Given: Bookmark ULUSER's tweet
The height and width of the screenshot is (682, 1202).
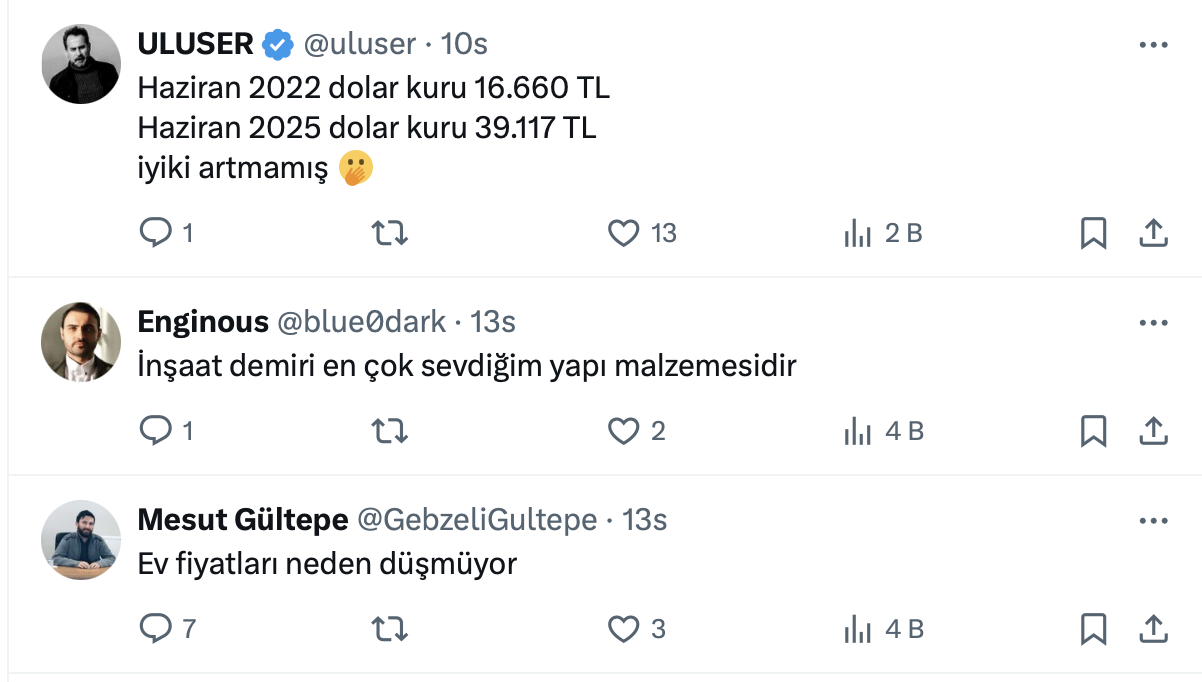Looking at the screenshot, I should 1093,233.
